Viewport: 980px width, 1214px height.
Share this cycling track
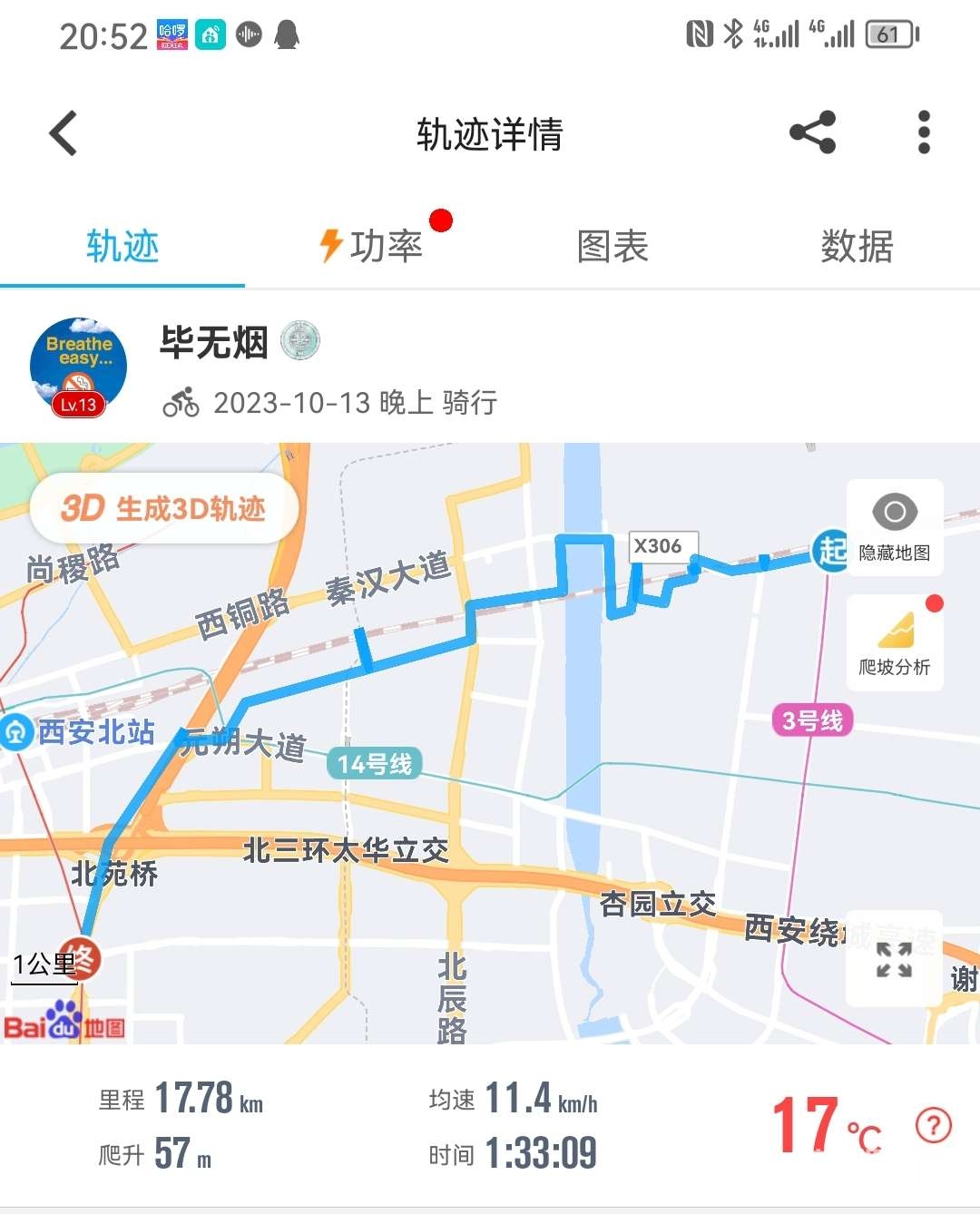(x=813, y=133)
